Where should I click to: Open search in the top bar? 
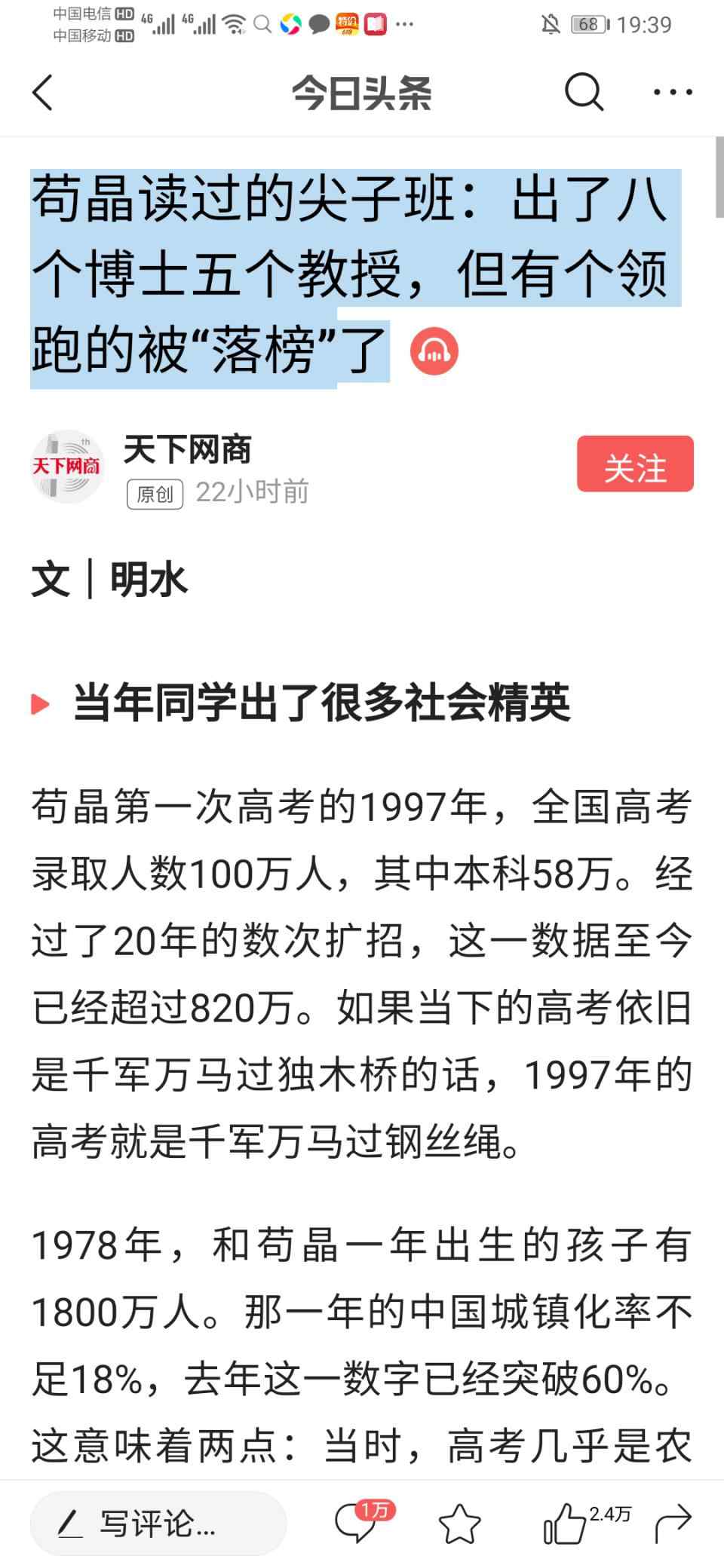(584, 93)
